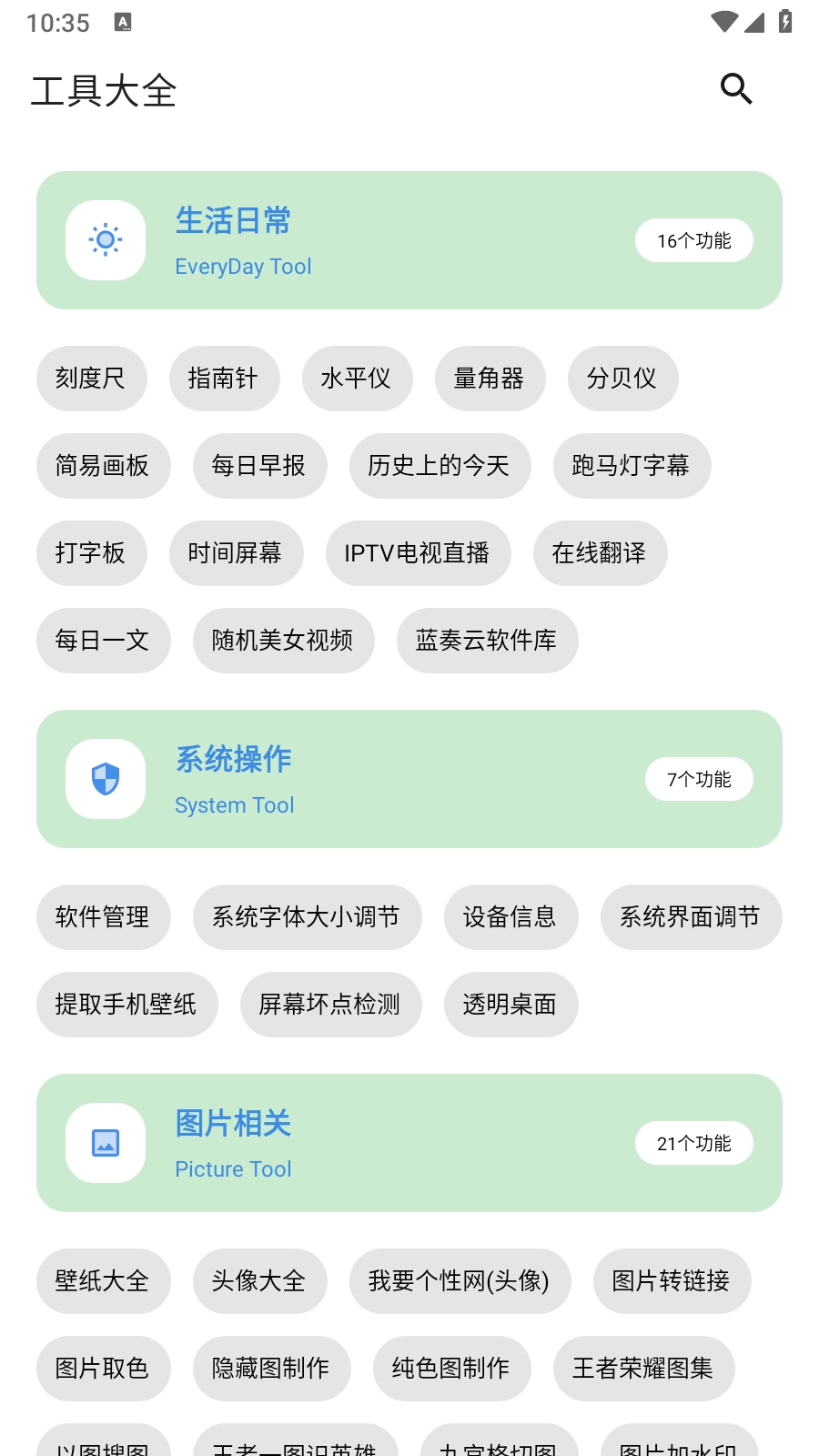819x1456 pixels.
Task: Click the sun icon for 生活日常 category
Action: click(105, 239)
